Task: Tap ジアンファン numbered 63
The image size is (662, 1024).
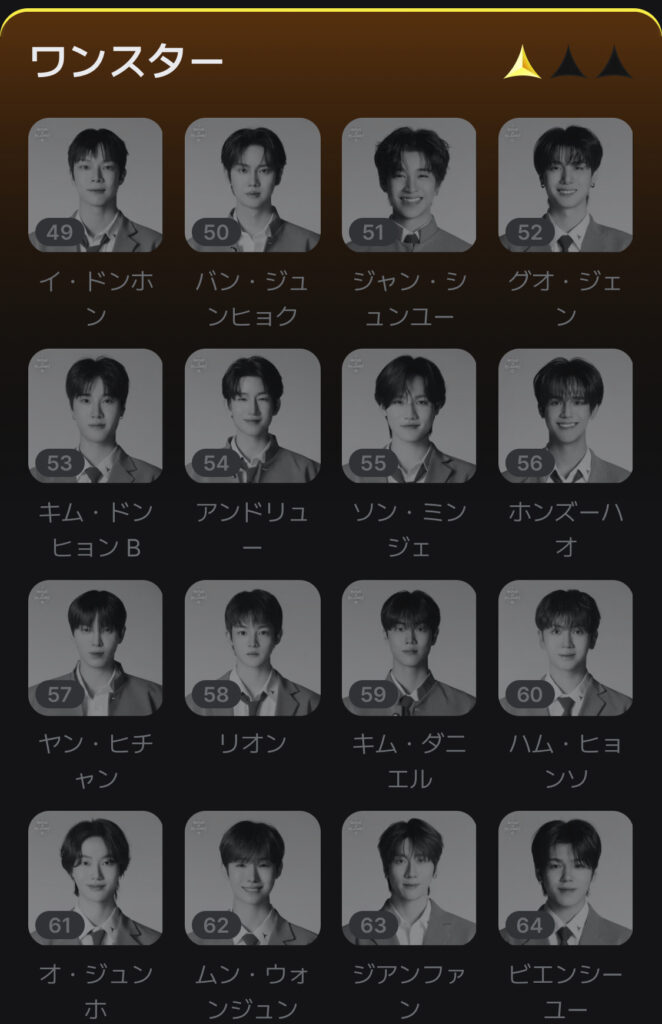Action: point(409,878)
